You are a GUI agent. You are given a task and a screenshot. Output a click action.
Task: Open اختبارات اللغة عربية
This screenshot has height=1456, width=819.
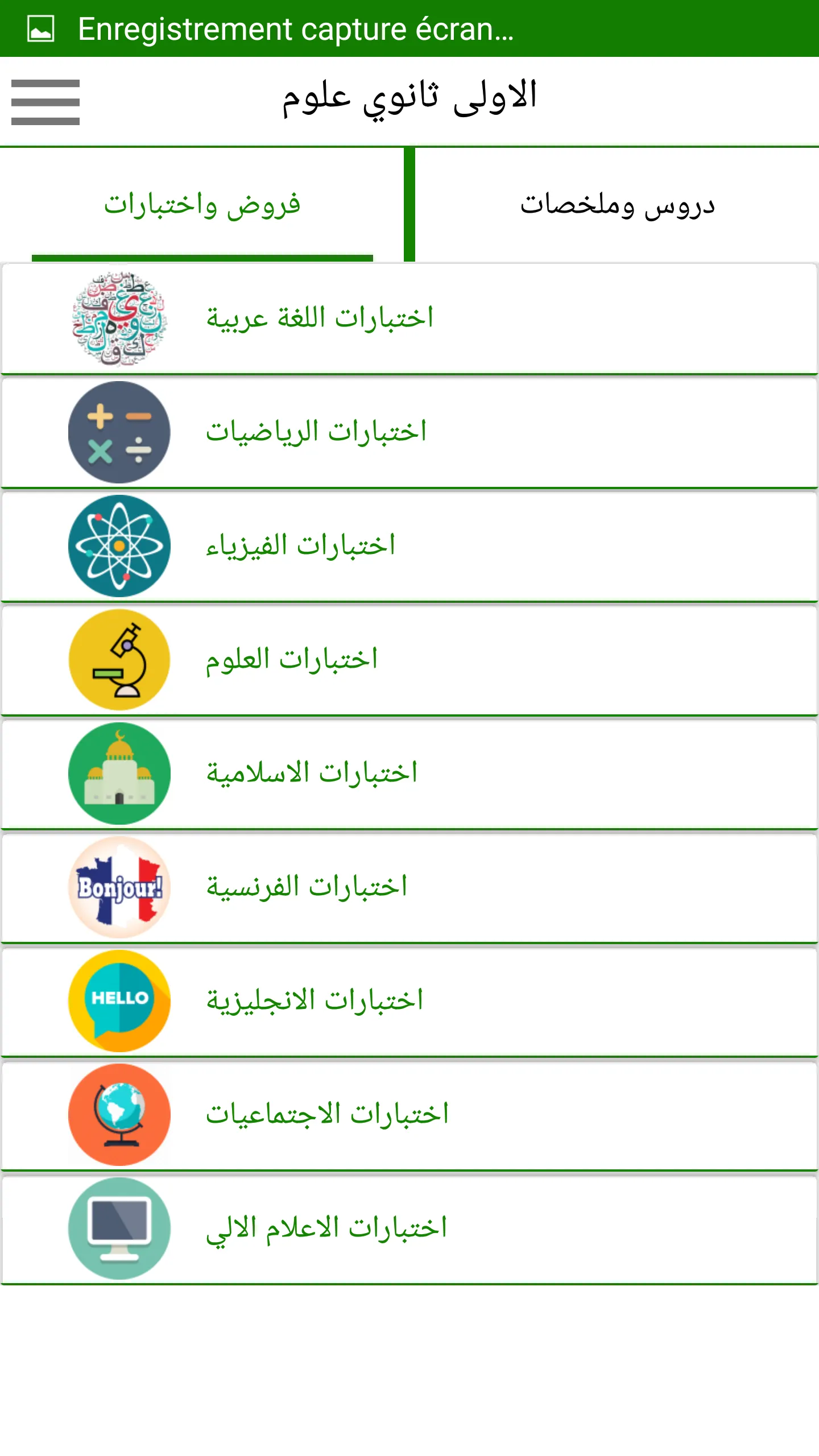tap(409, 318)
